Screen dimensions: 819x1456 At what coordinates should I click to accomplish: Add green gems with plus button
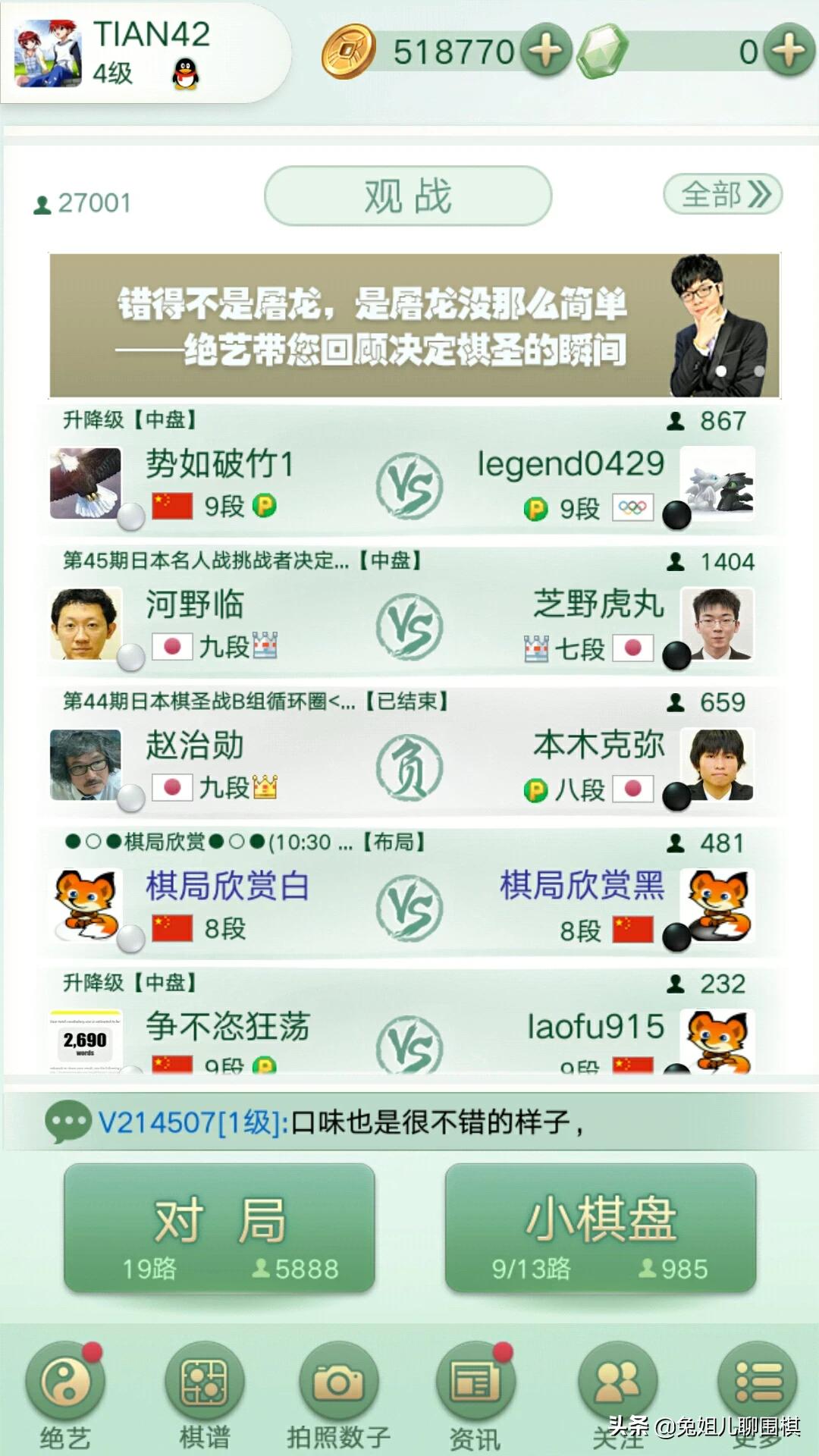click(x=789, y=51)
